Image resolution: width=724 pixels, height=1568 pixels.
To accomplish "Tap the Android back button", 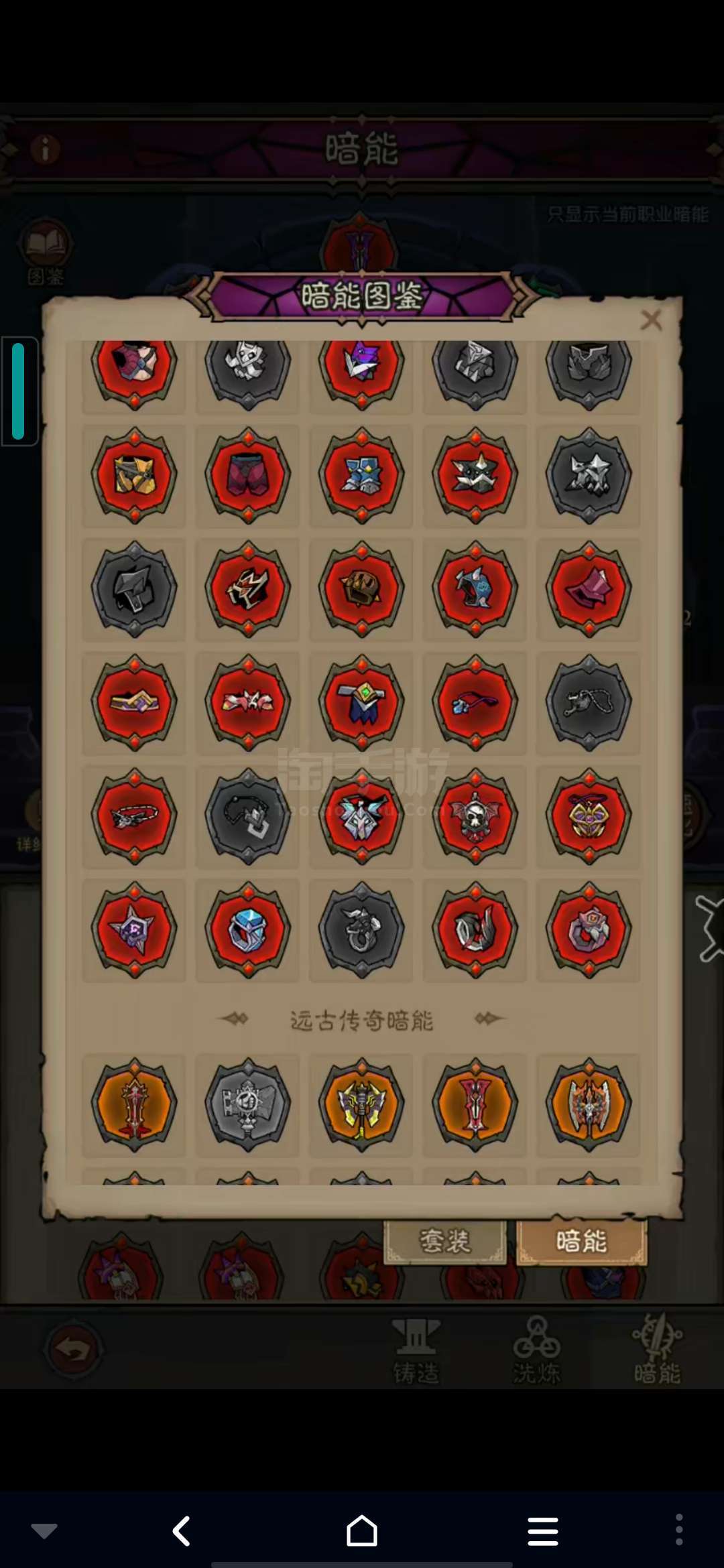I will 181,1531.
